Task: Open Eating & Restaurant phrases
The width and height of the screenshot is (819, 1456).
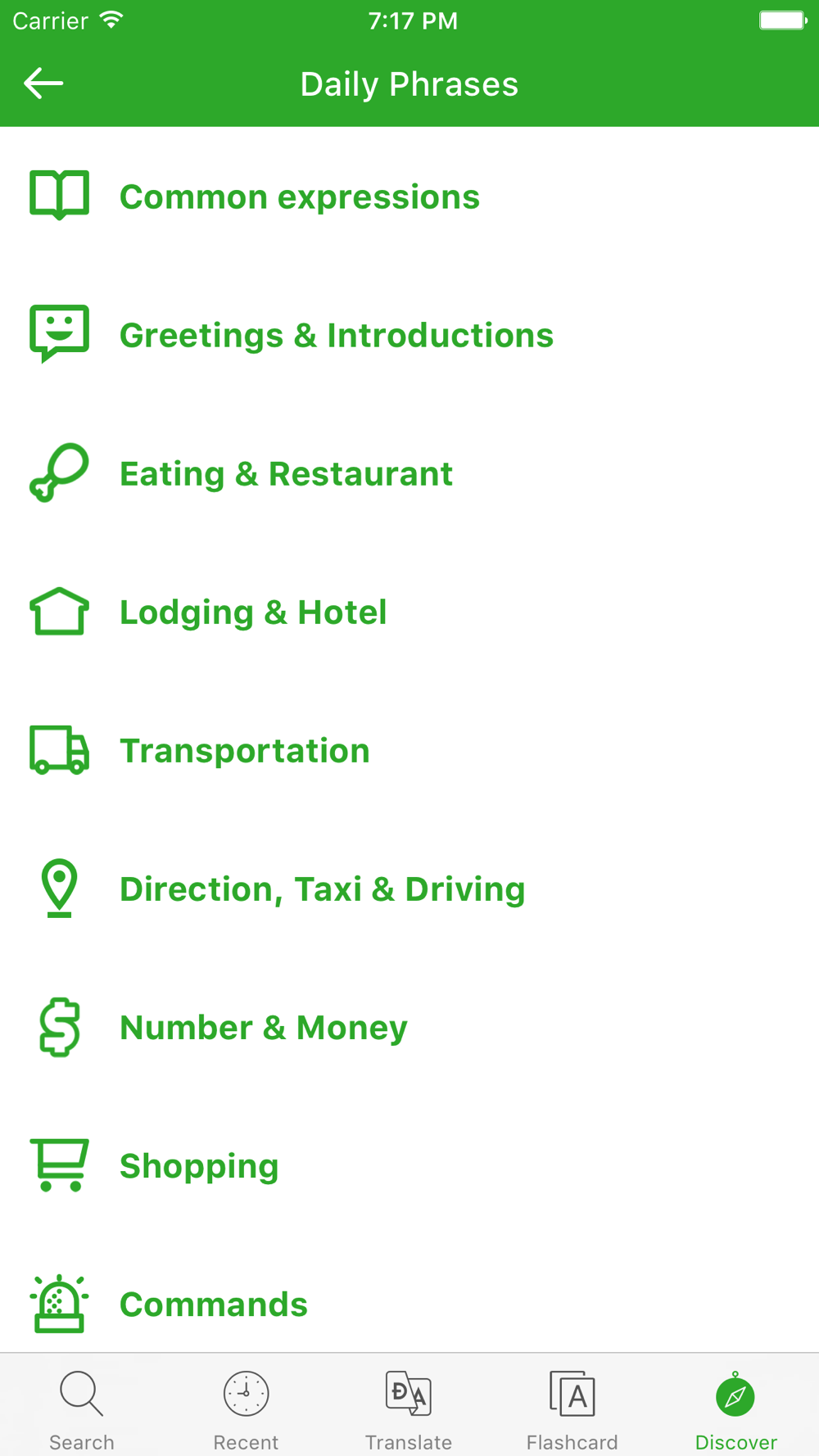Action: click(286, 473)
